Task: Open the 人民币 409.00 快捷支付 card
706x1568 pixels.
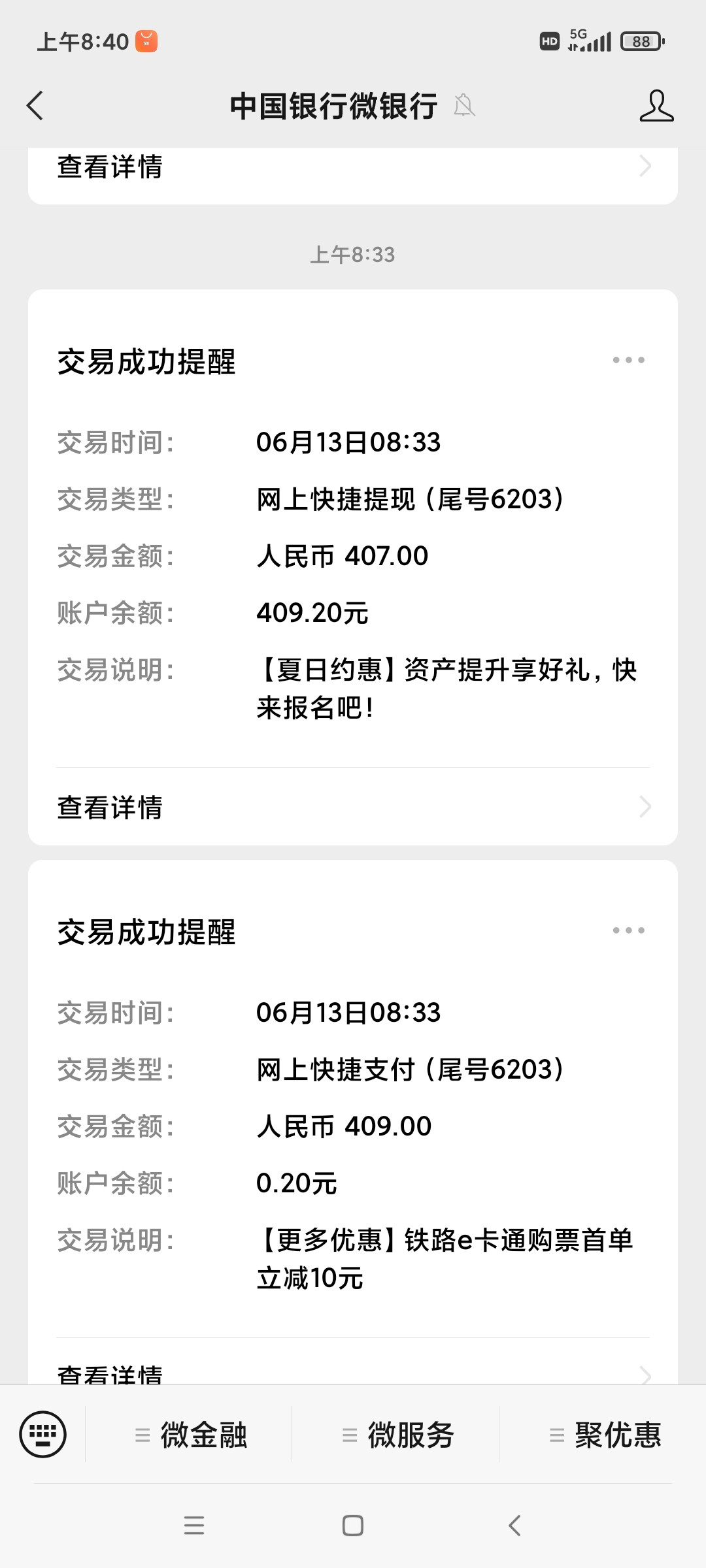Action: click(353, 1125)
